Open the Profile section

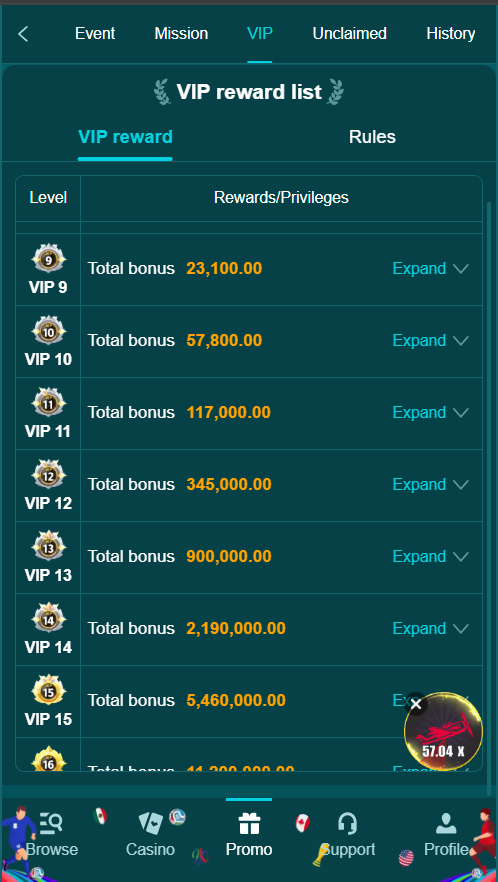pyautogui.click(x=446, y=834)
